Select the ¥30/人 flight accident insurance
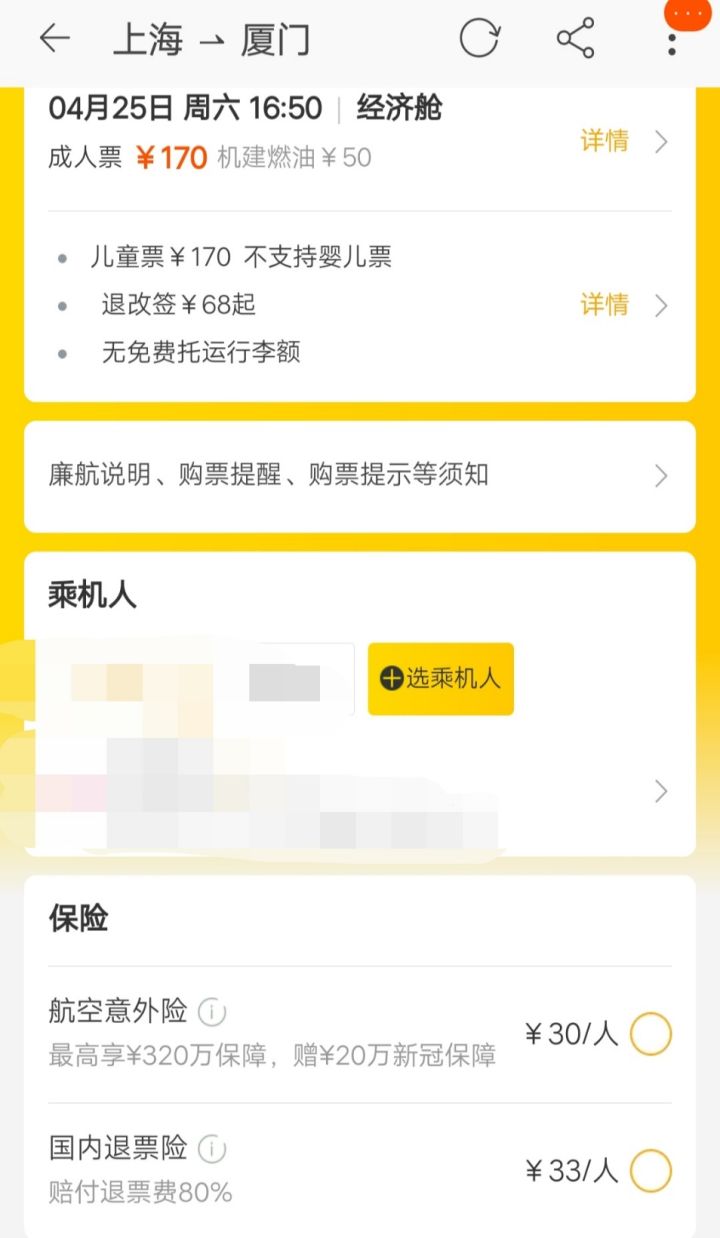720x1238 pixels. tap(651, 1034)
